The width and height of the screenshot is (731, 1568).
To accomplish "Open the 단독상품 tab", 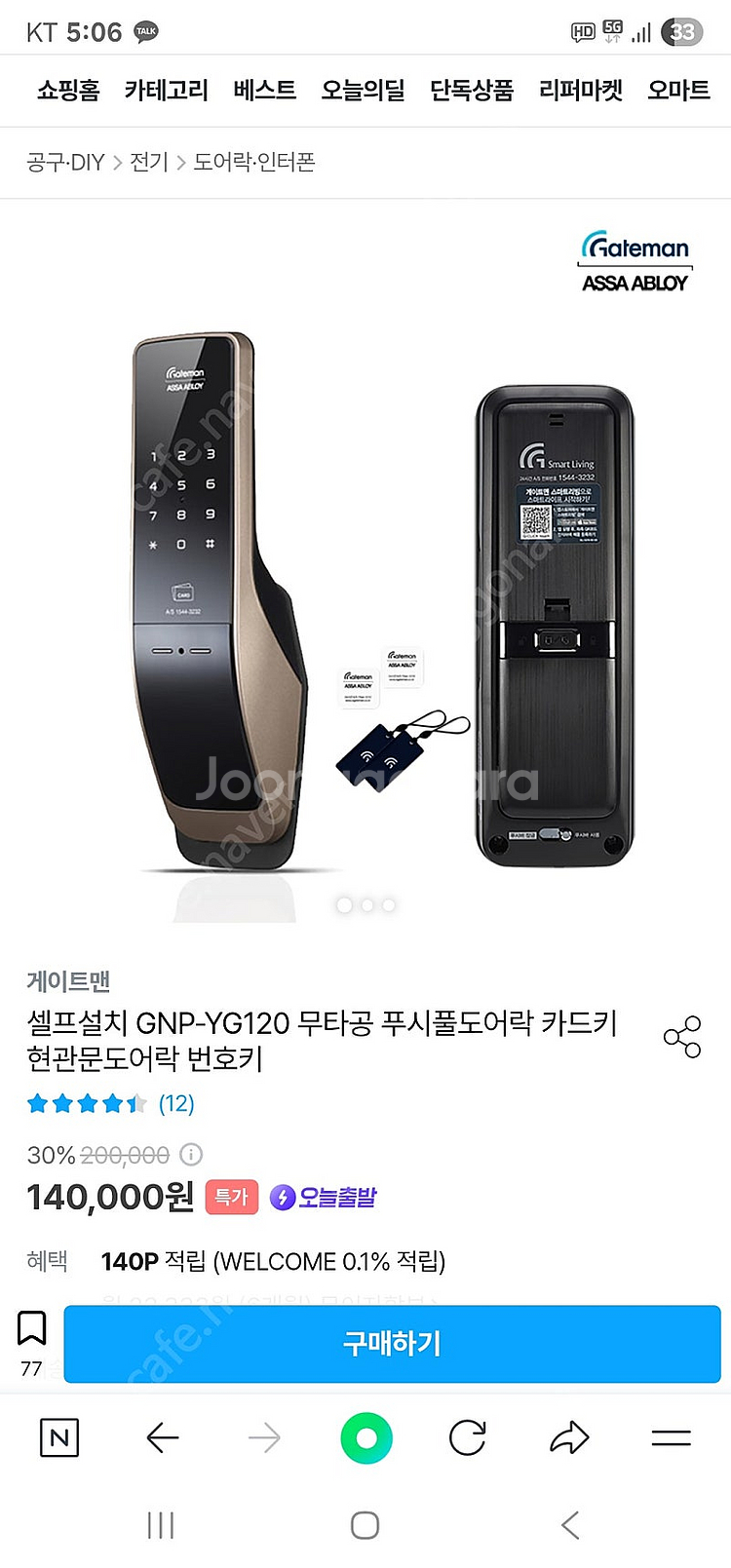I will tap(472, 91).
